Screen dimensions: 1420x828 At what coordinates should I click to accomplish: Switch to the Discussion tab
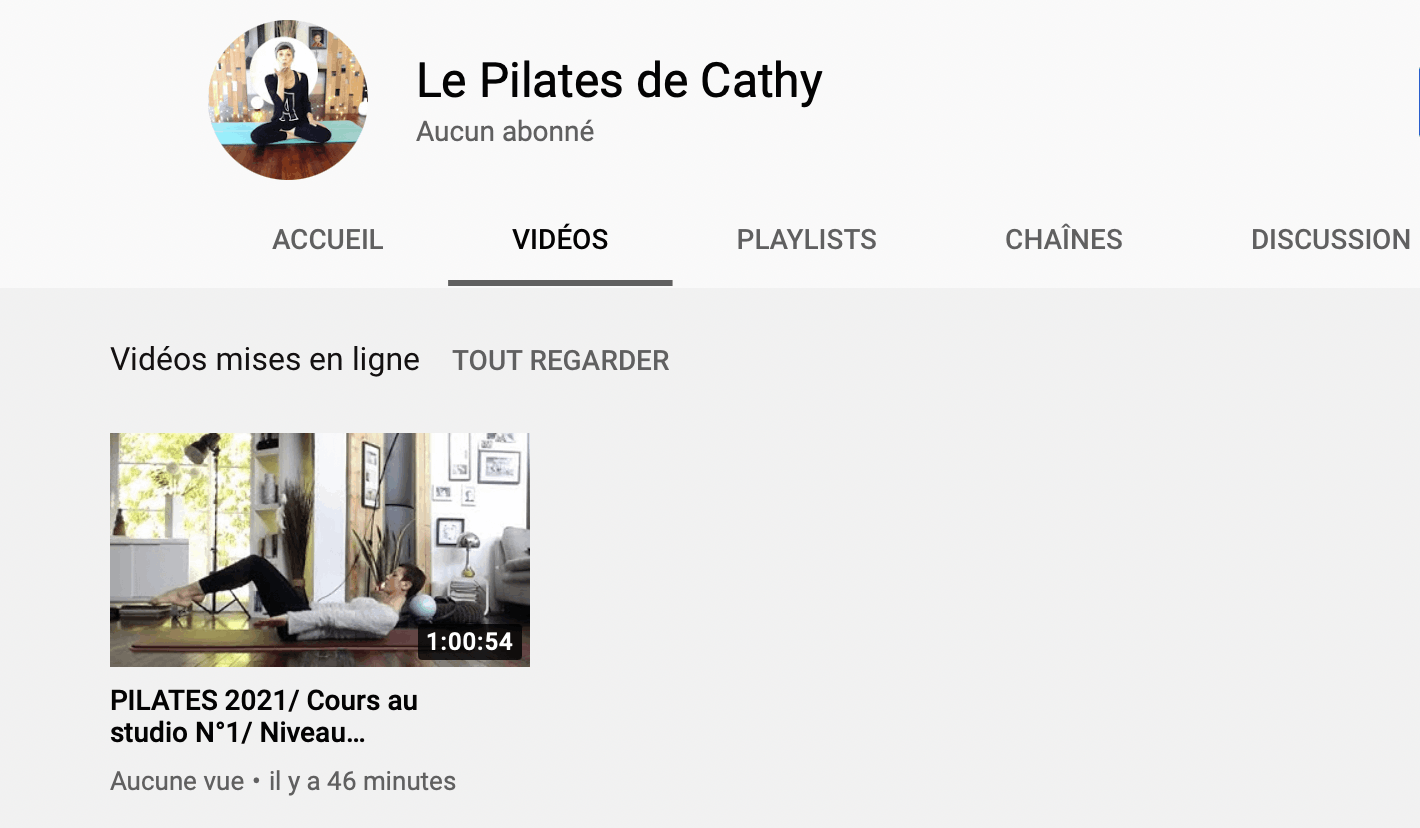coord(1330,240)
